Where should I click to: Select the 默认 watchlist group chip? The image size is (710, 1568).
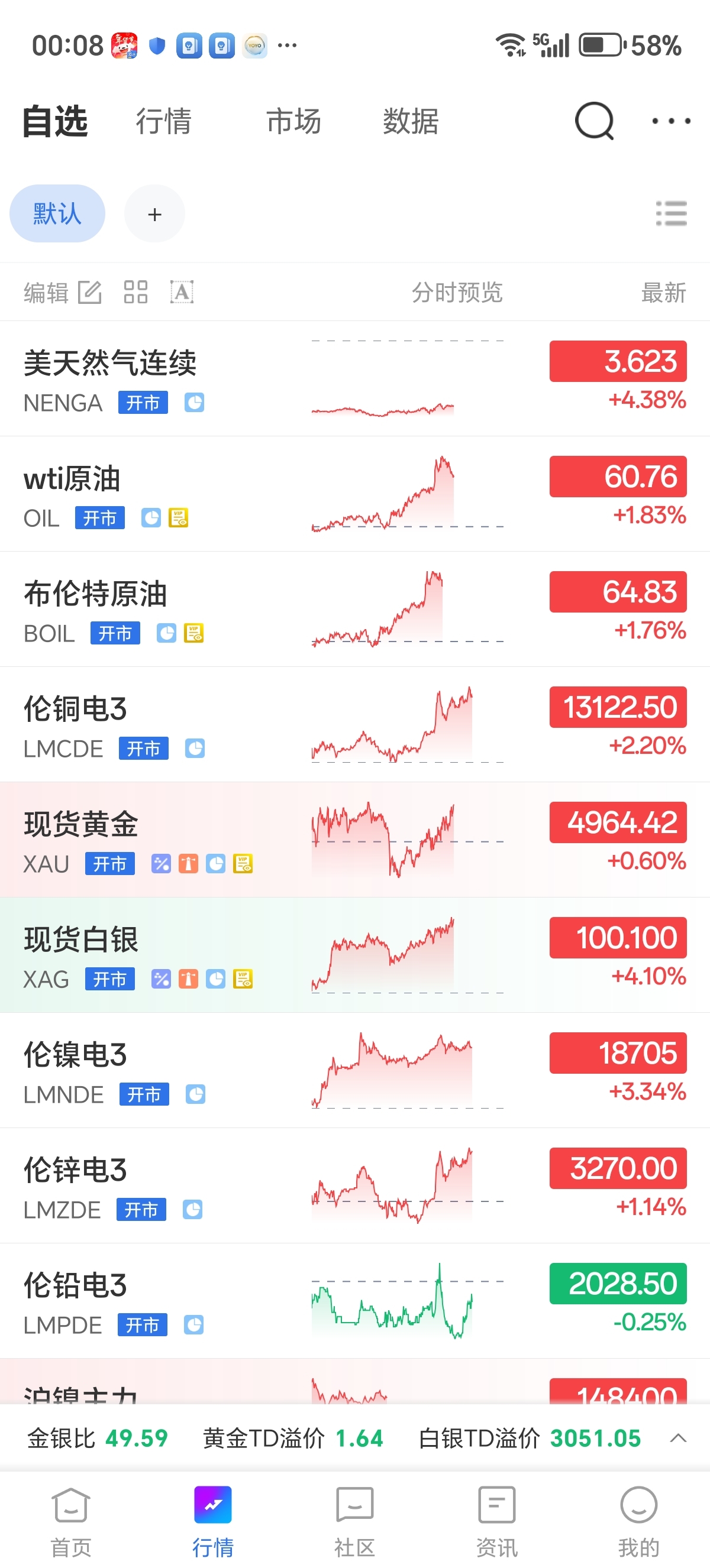click(57, 213)
